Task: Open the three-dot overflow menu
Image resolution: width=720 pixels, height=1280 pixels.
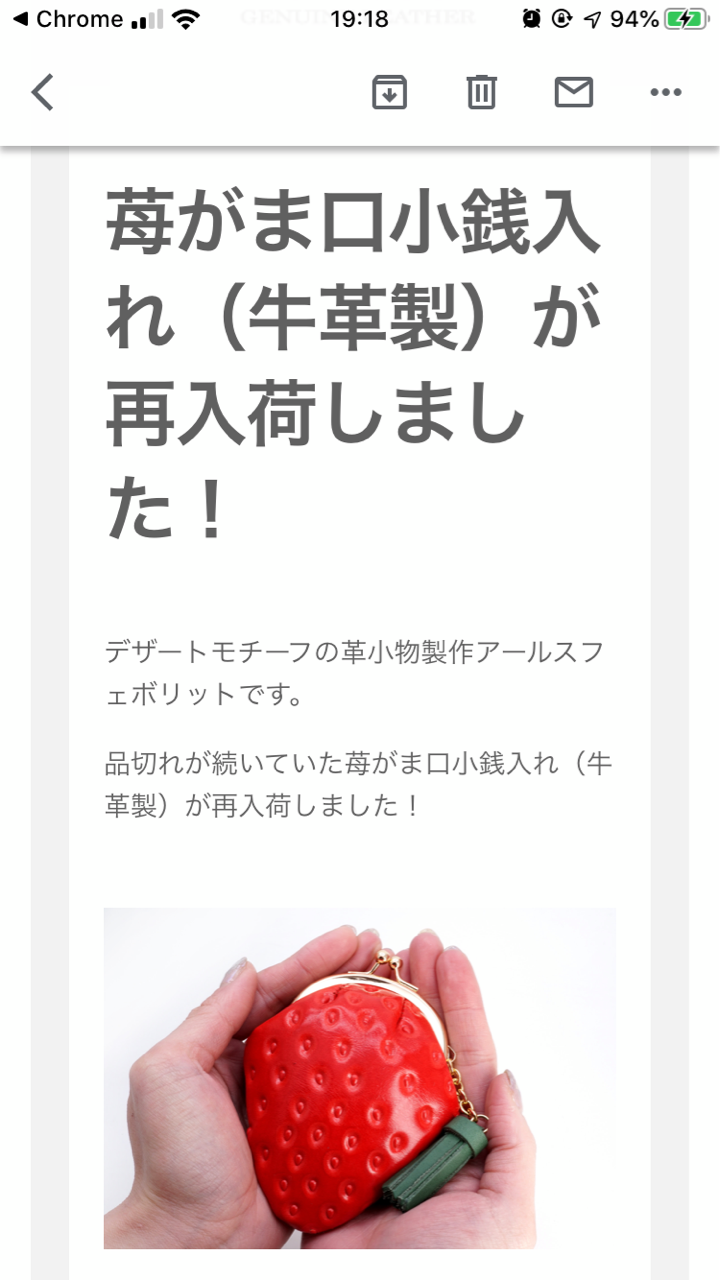Action: [x=665, y=93]
